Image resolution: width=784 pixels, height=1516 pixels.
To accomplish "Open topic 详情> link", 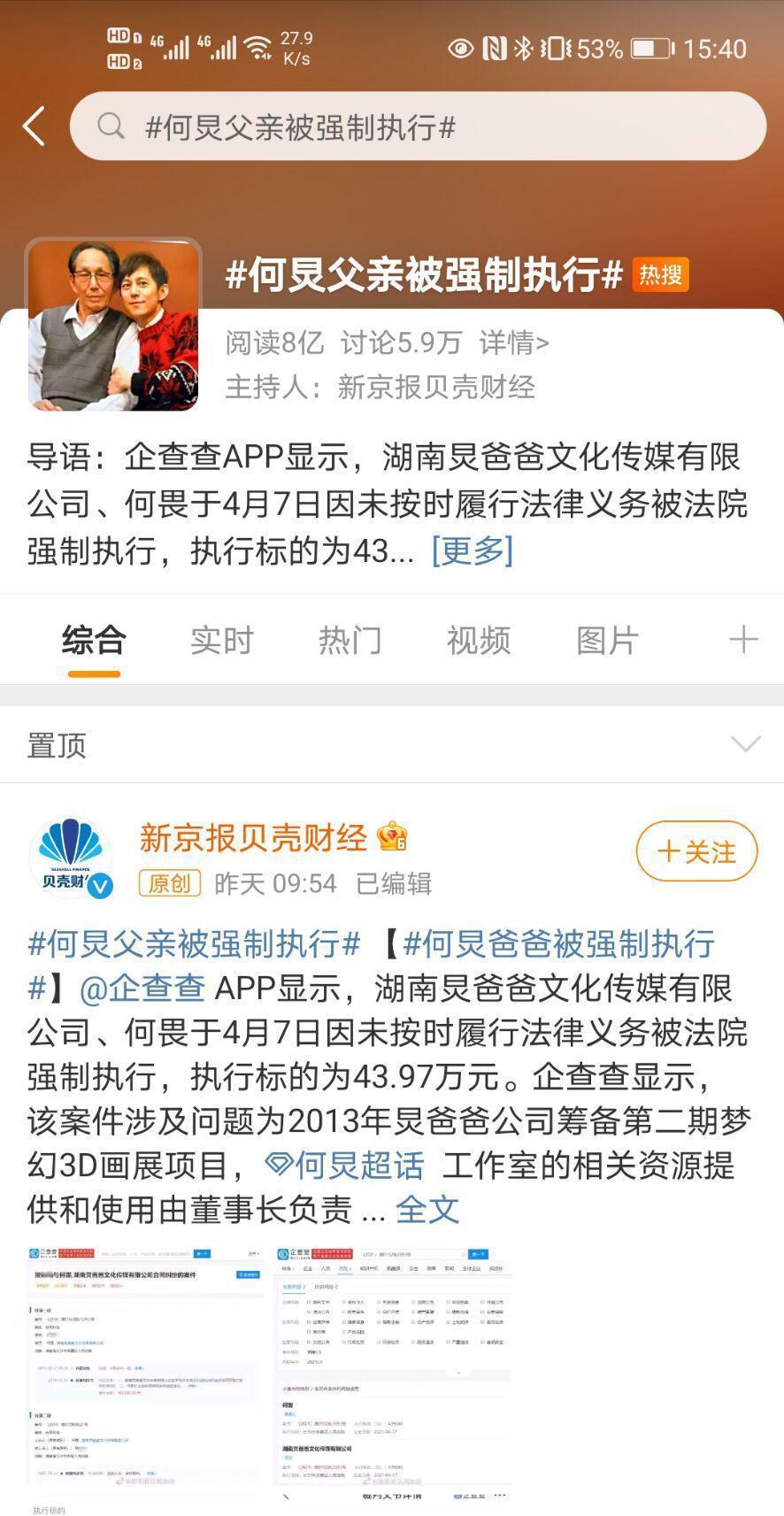I will 514,342.
